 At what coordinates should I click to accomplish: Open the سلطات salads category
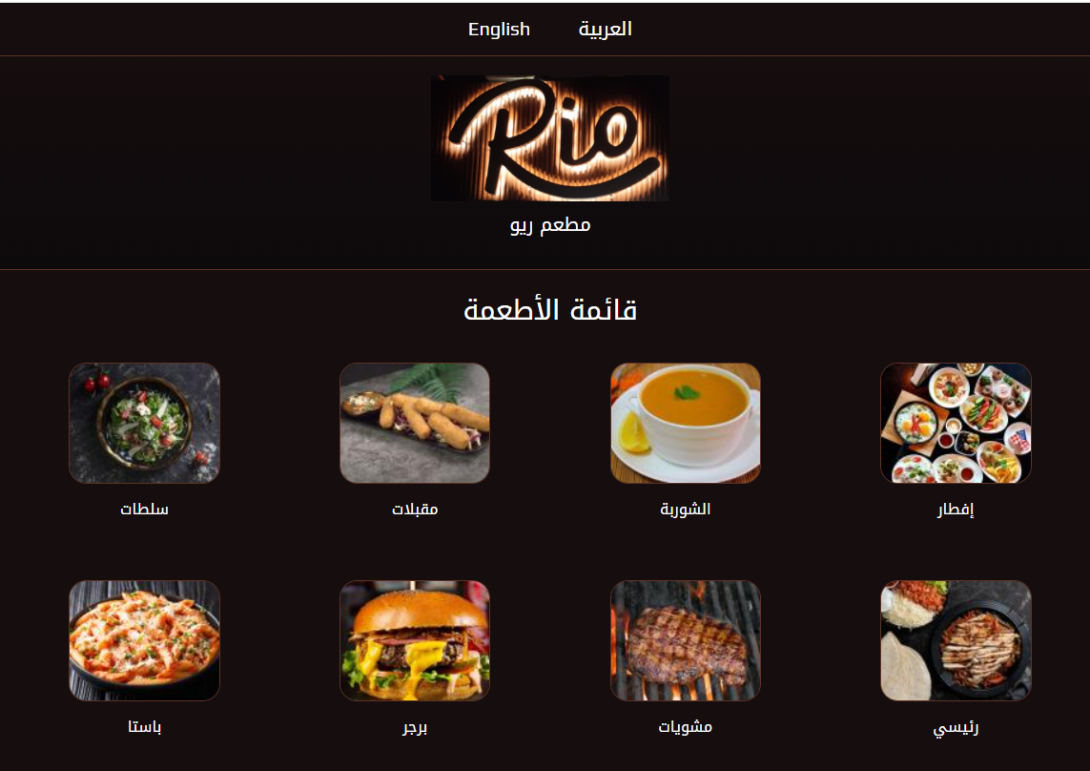click(x=144, y=423)
